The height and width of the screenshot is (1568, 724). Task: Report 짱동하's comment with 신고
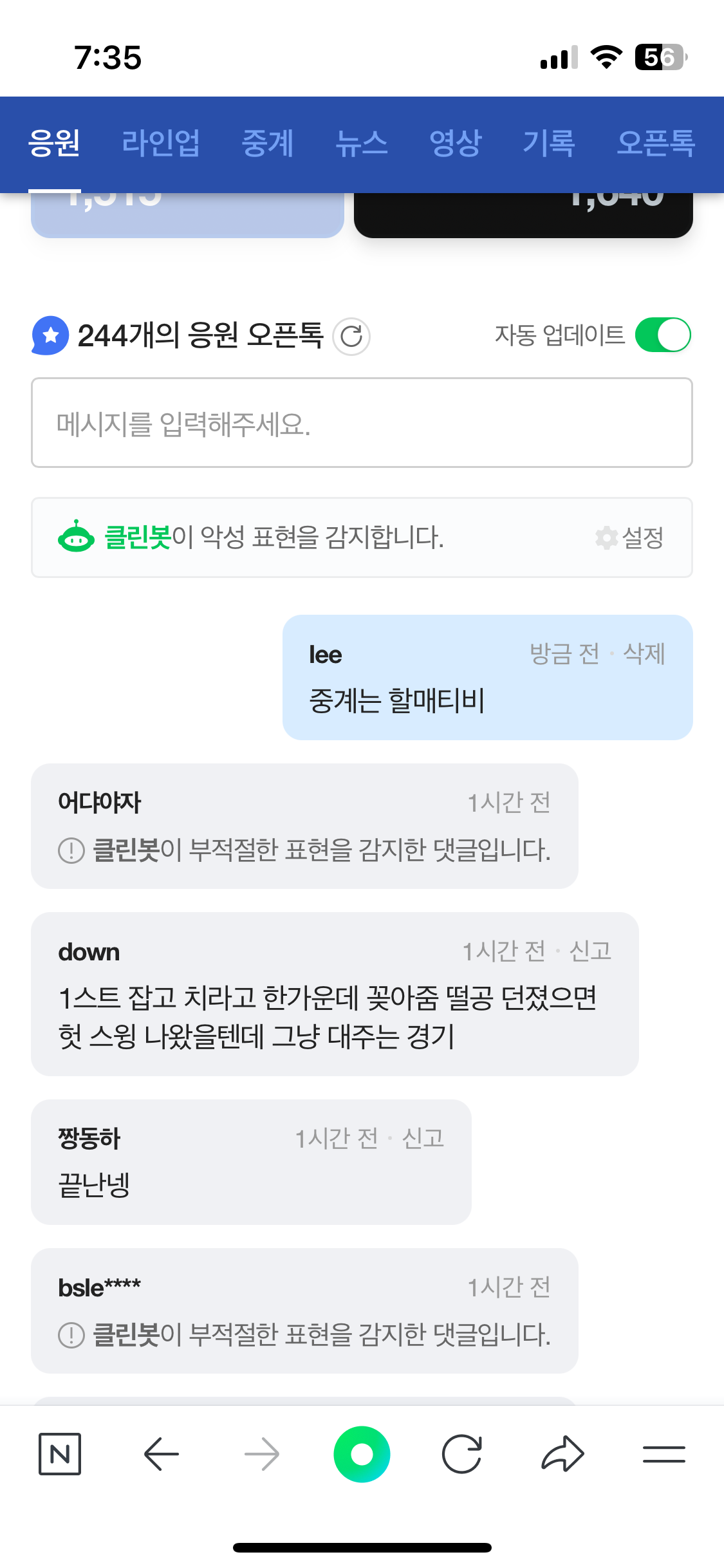coord(423,1138)
